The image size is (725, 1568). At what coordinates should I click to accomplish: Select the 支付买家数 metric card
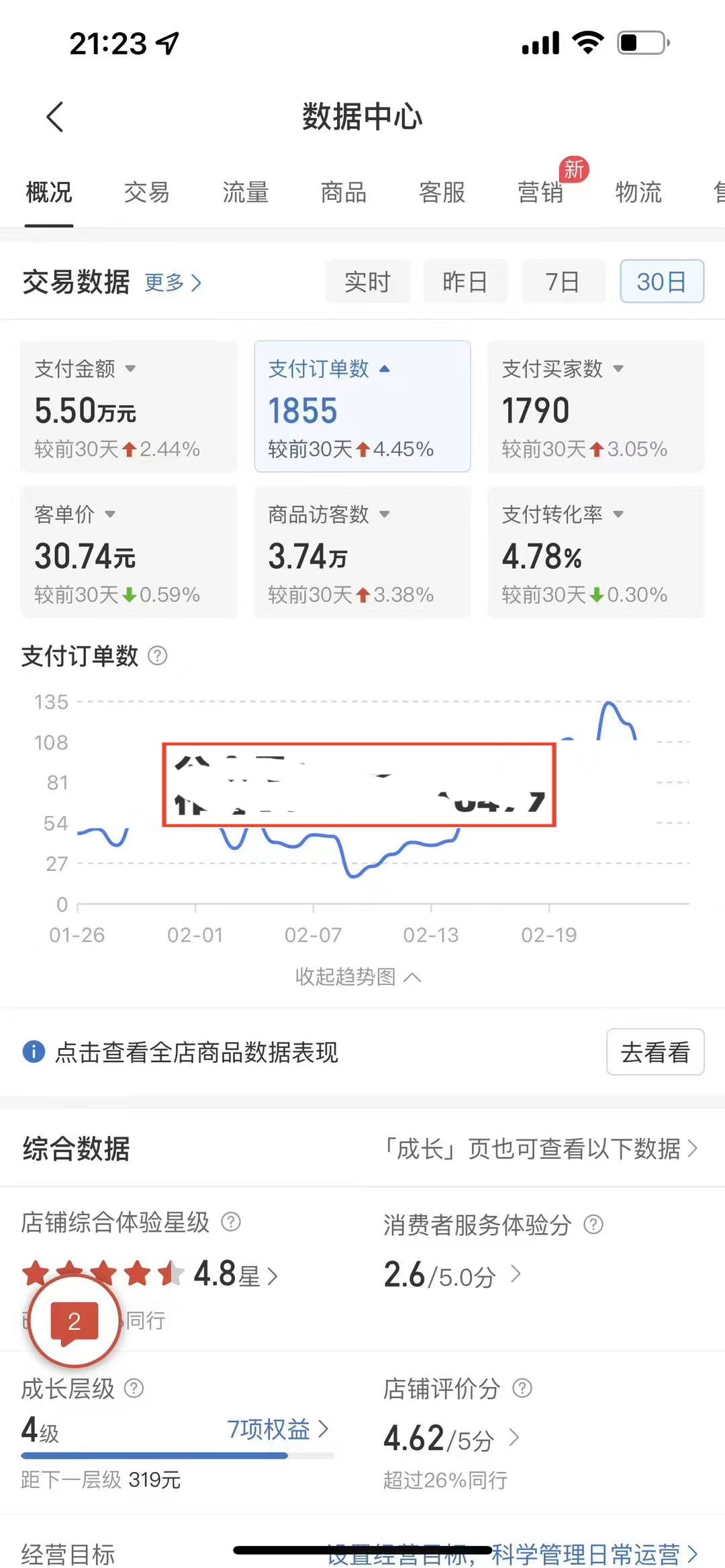pyautogui.click(x=595, y=407)
